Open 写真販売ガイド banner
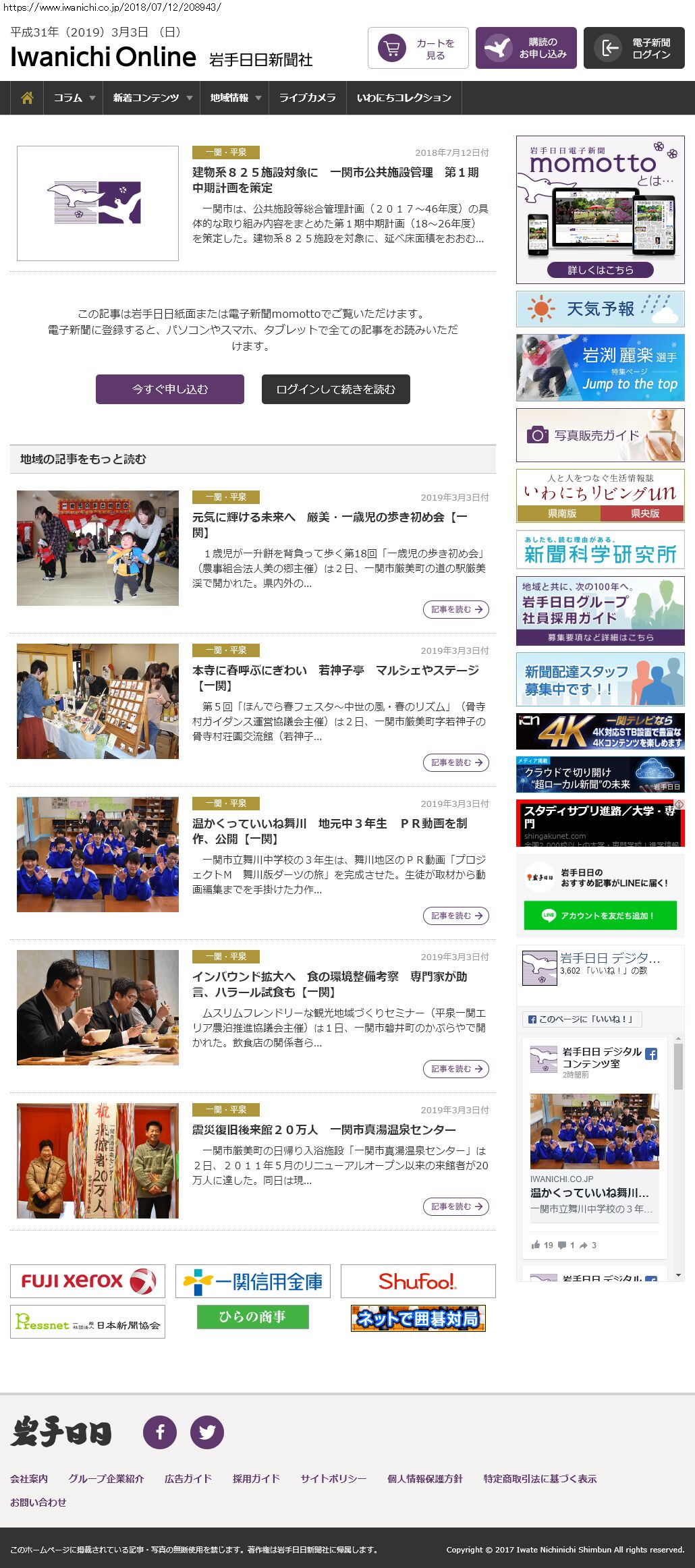 [x=601, y=435]
